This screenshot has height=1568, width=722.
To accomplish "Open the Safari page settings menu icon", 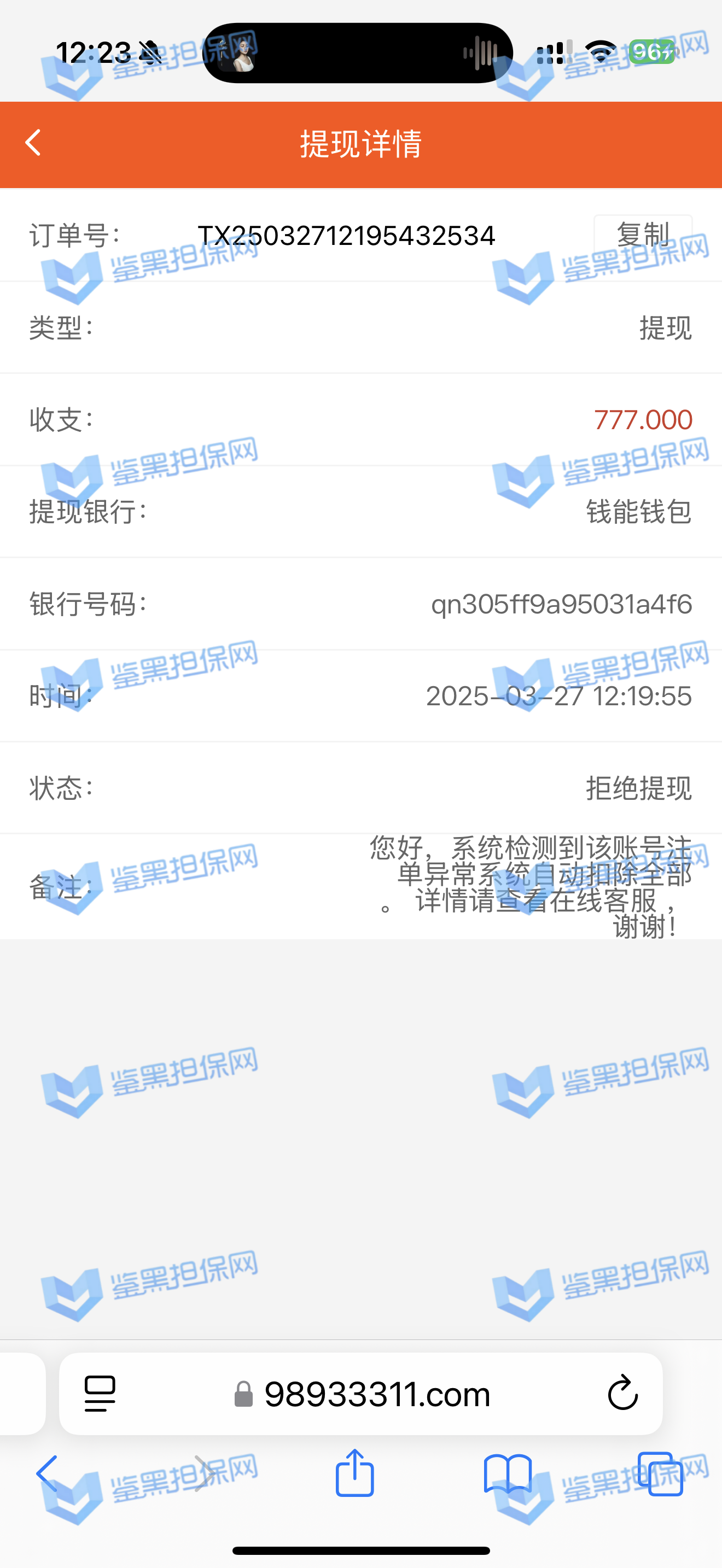I will point(100,1393).
